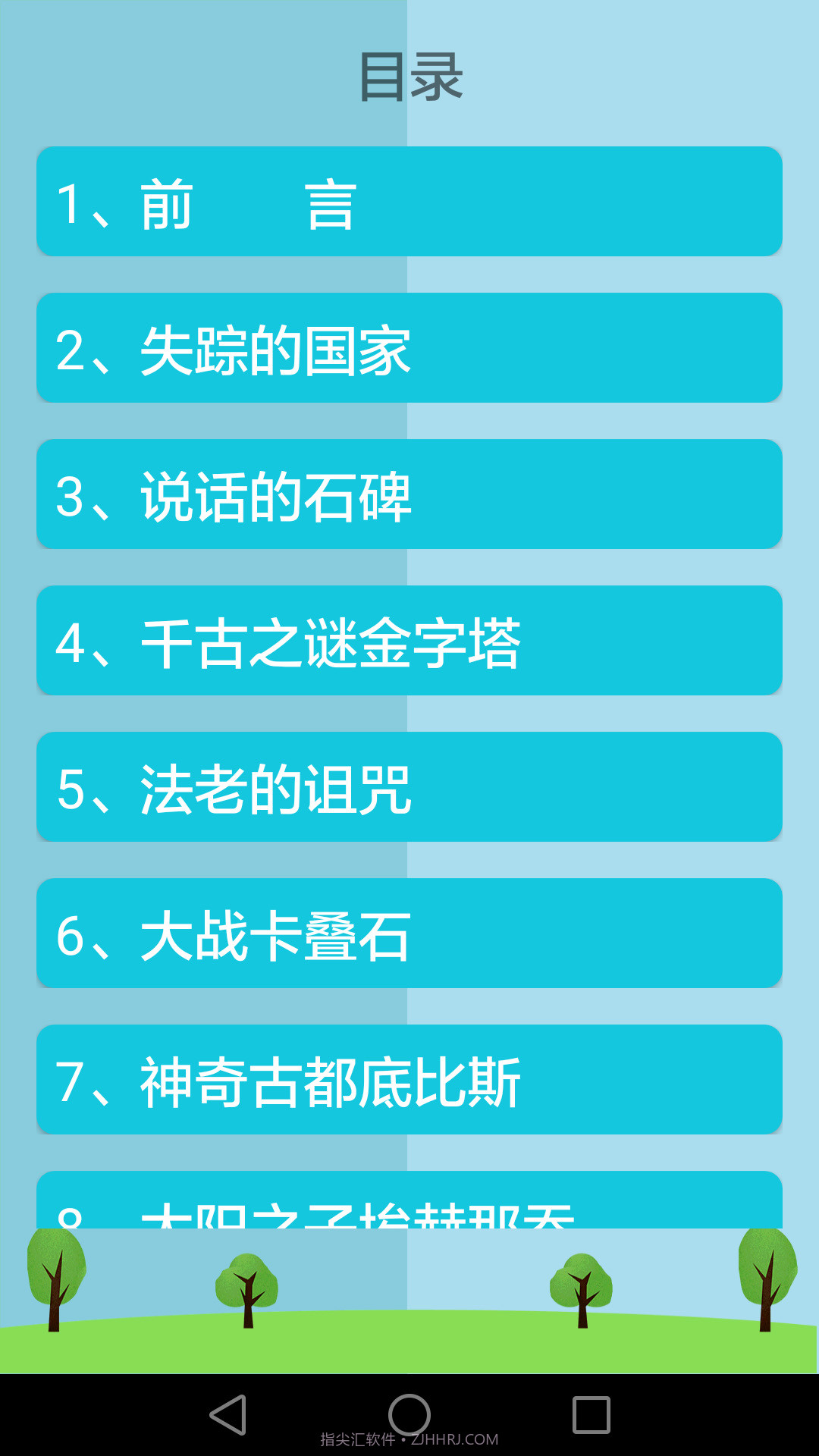Select the 目录 title text
This screenshot has width=819, height=1456.
409,76
